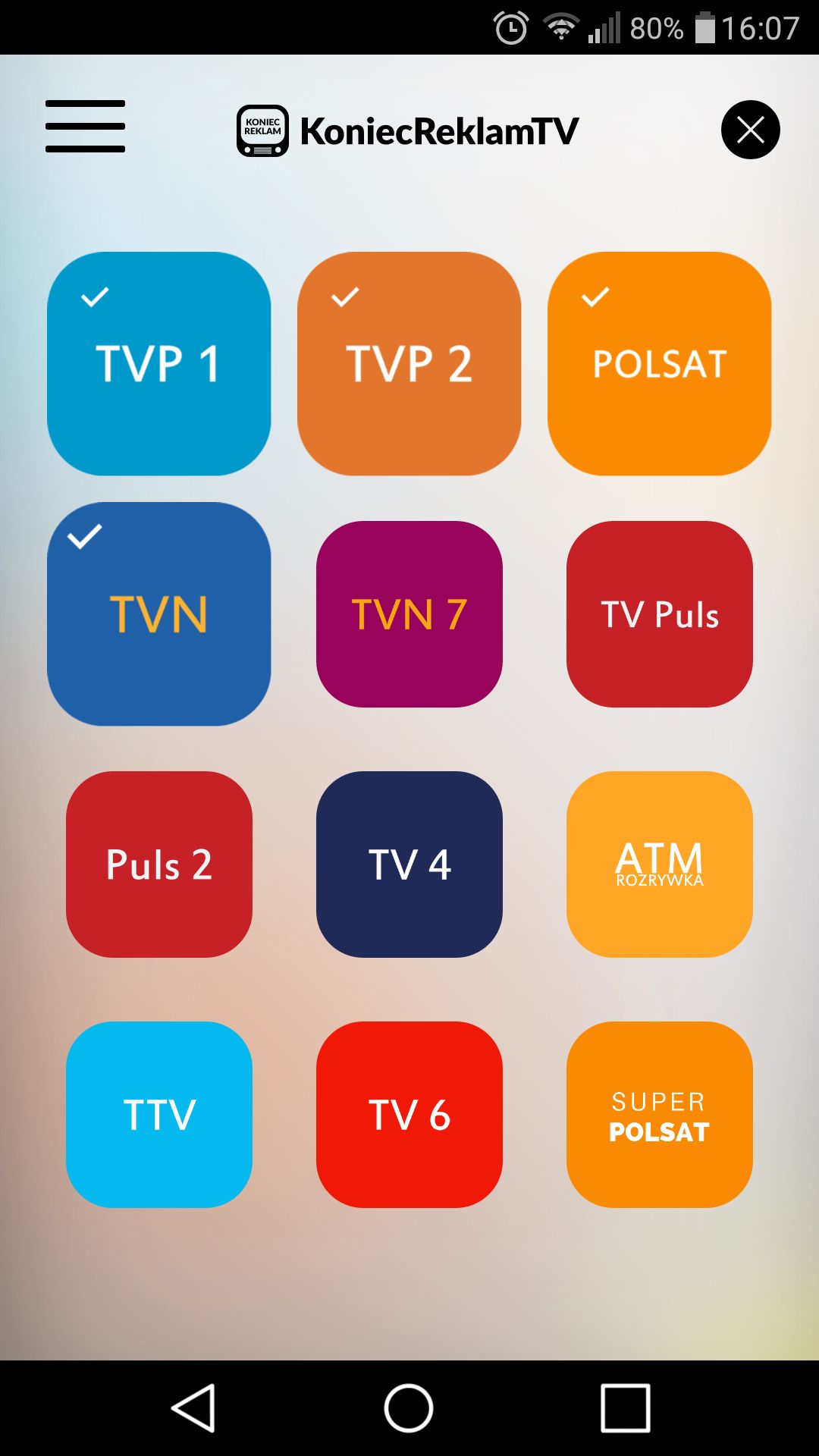
Task: Select the TV 4 channel
Action: click(409, 864)
